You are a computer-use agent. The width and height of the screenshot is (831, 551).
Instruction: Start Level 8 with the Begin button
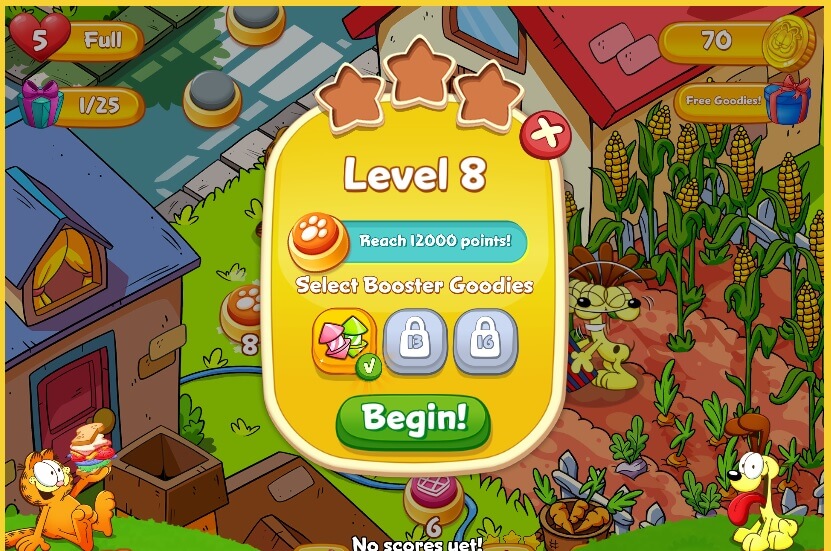413,420
